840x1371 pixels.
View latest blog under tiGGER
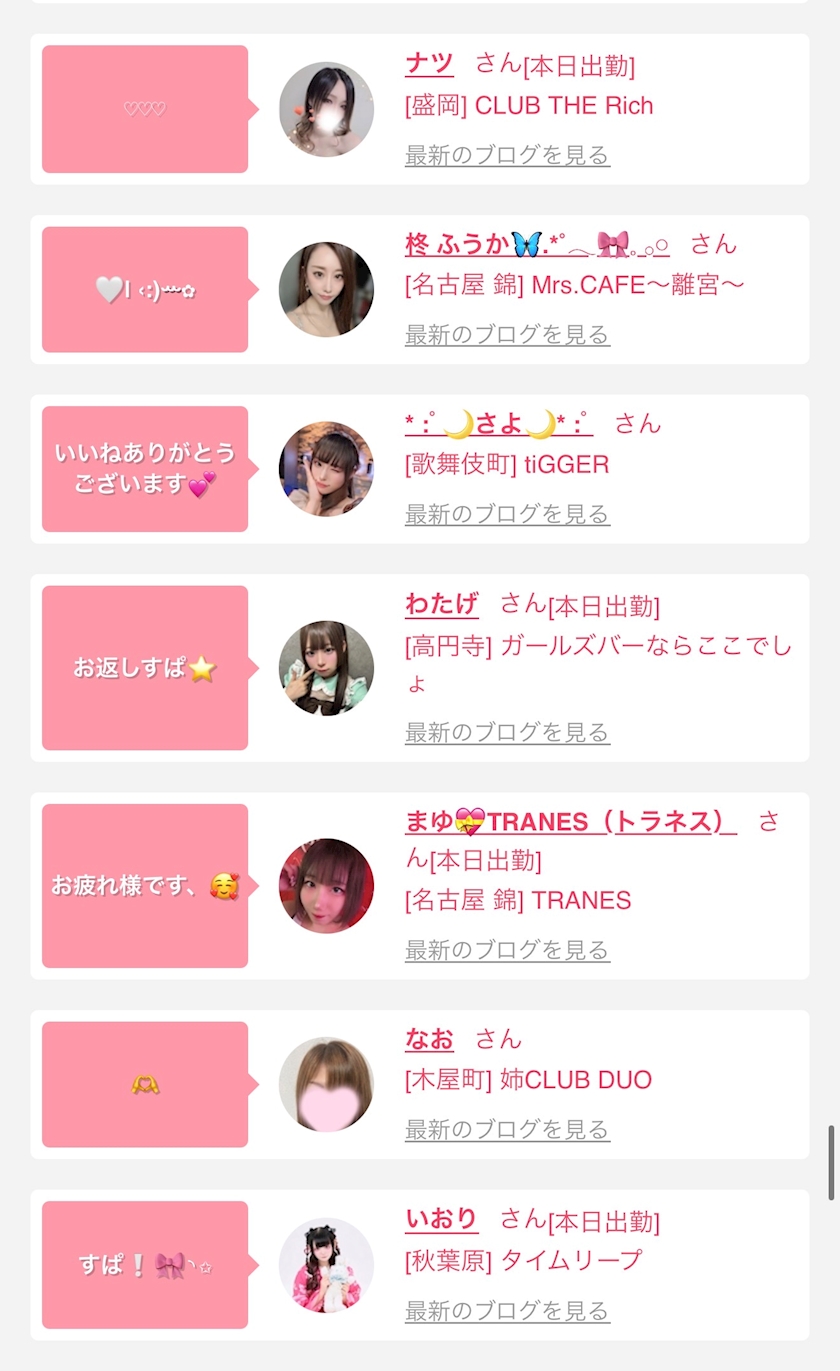(x=507, y=514)
